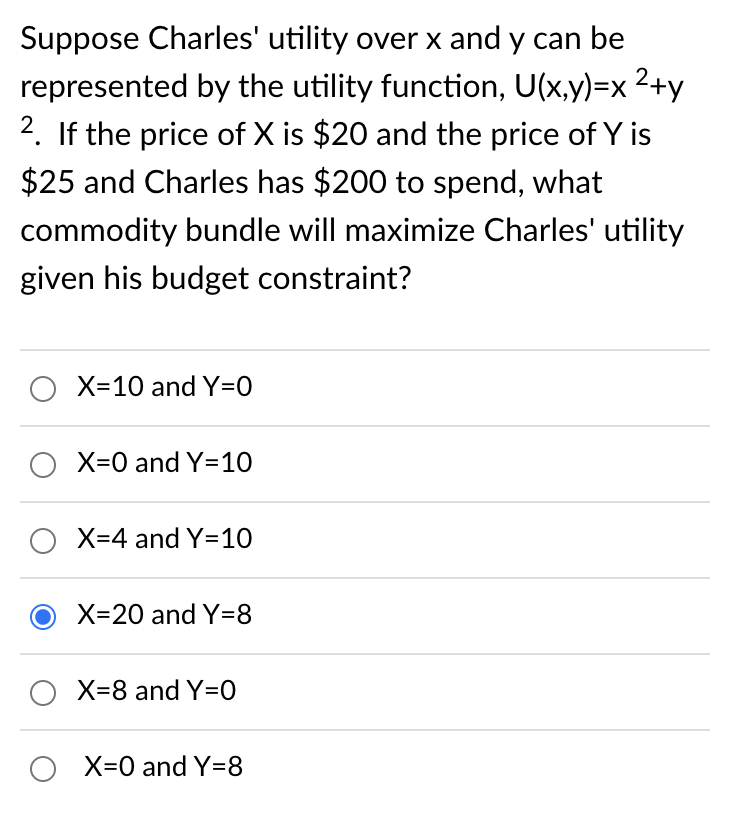
Task: Click the already-selected X=20 and Y=8 radio button
Action: [x=42, y=616]
